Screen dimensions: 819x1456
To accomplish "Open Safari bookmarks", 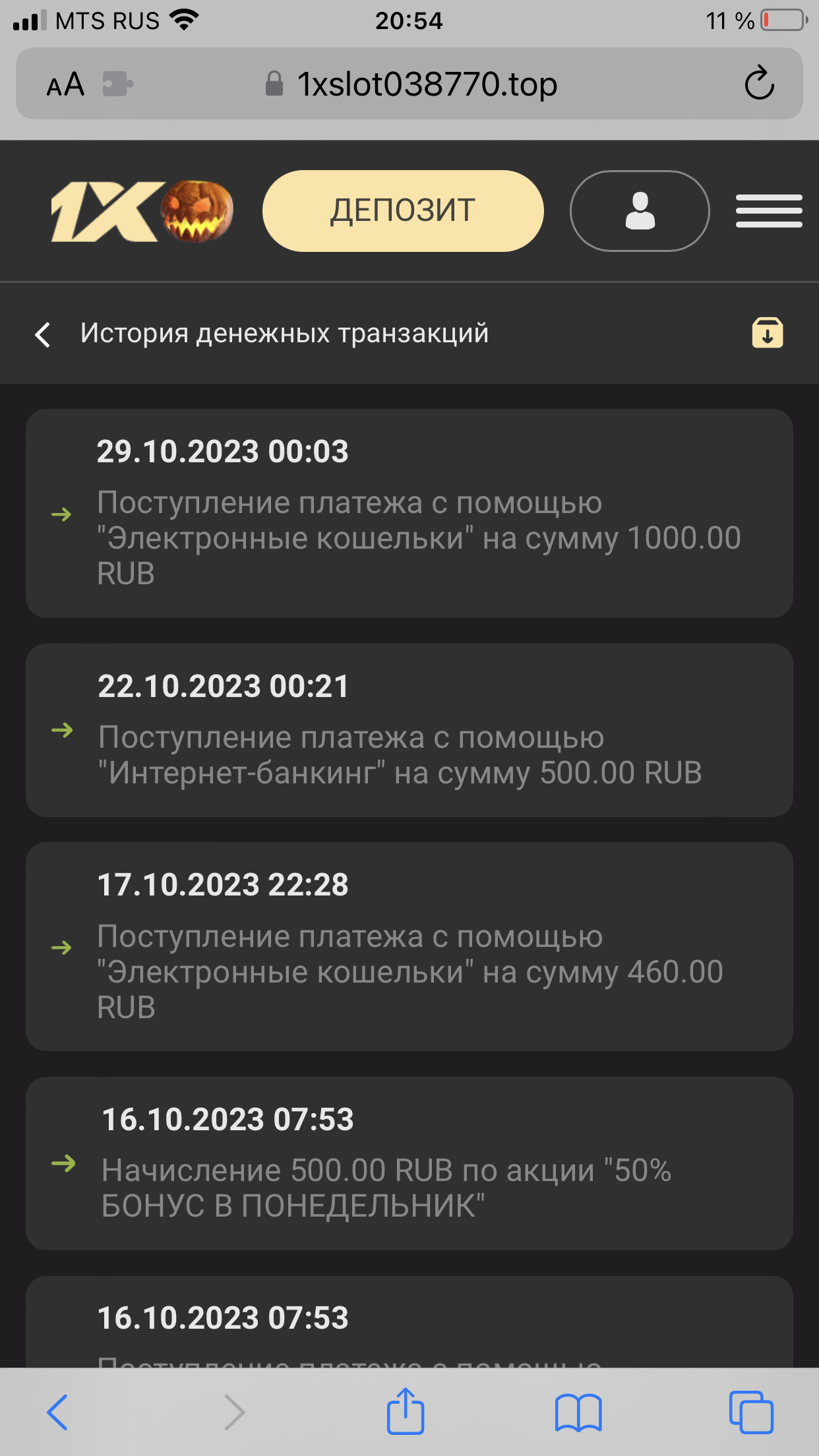I will (578, 1412).
